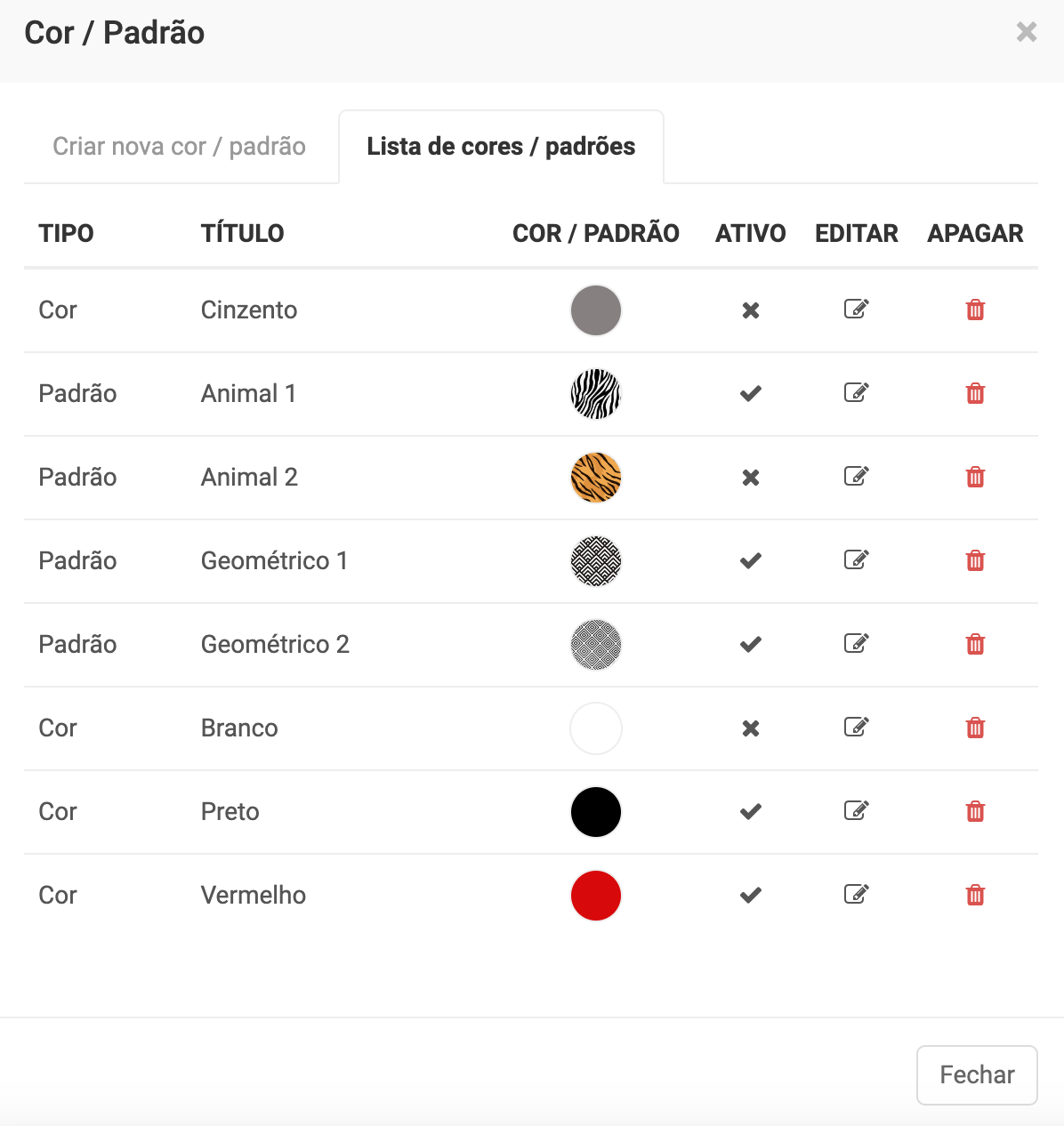This screenshot has width=1064, height=1126.
Task: Edit the Geométrico 1 pattern
Action: click(x=856, y=560)
